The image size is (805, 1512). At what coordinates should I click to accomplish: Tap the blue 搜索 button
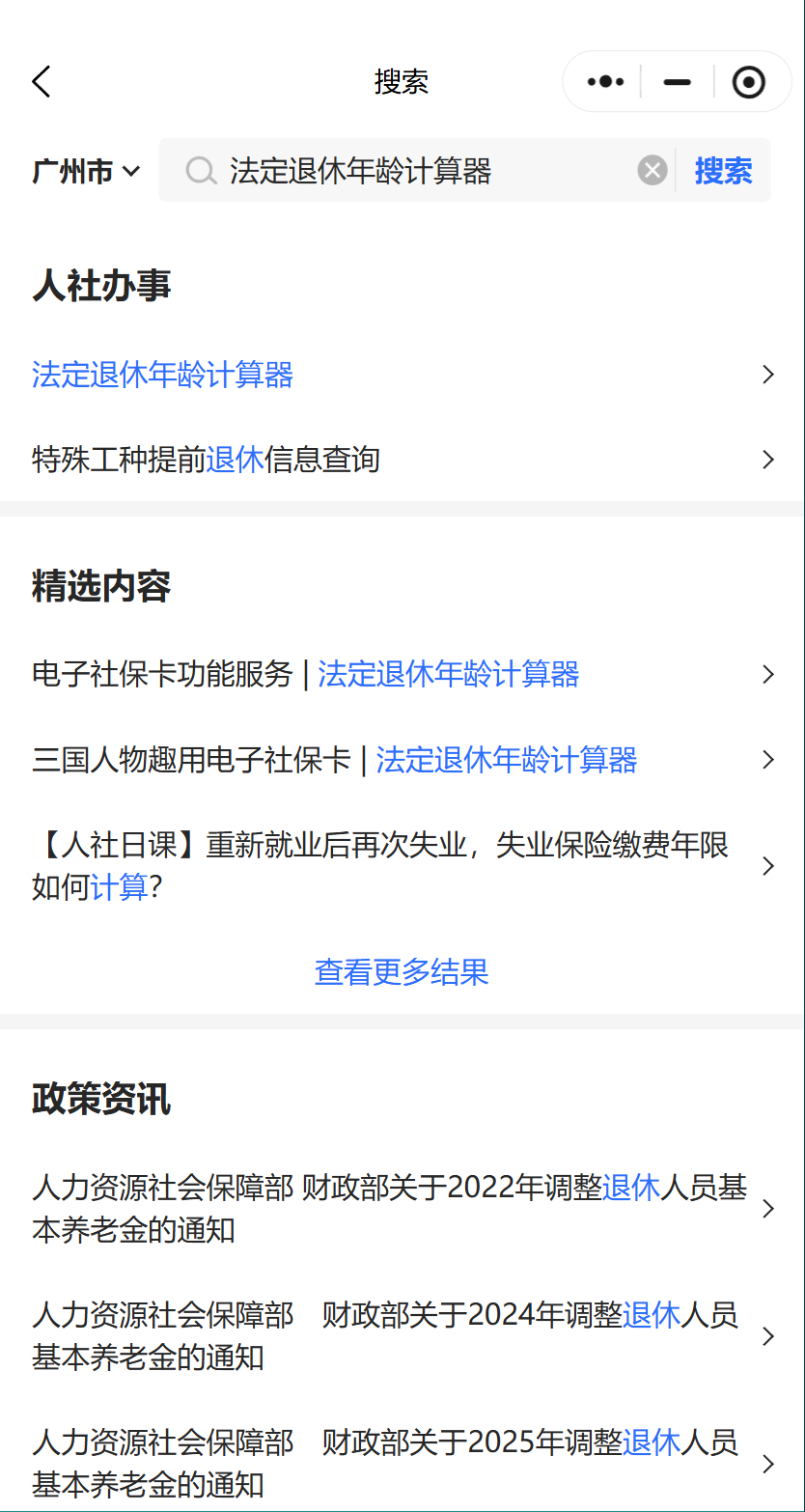point(723,171)
